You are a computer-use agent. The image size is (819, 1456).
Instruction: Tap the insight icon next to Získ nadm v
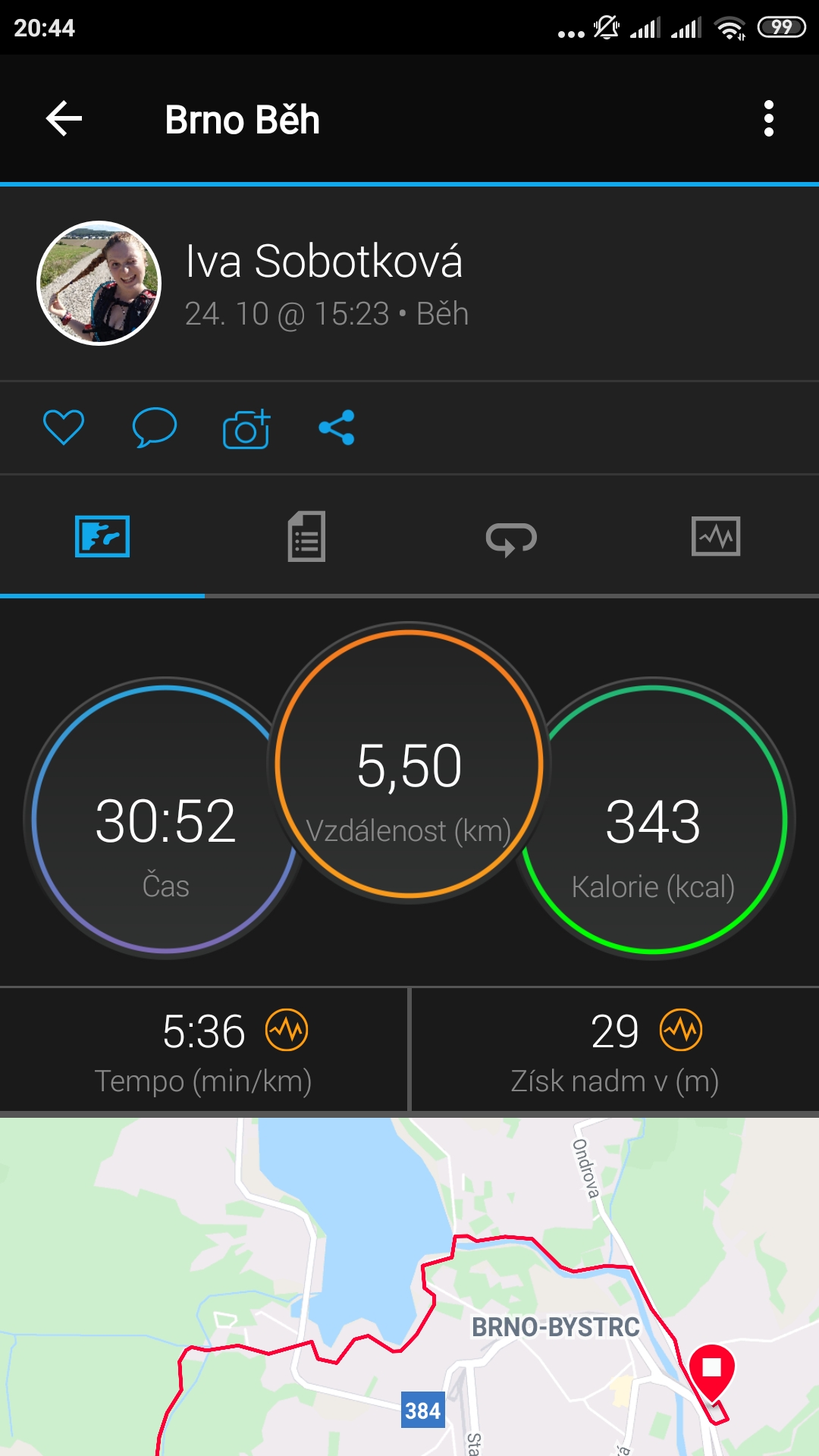point(681,1030)
